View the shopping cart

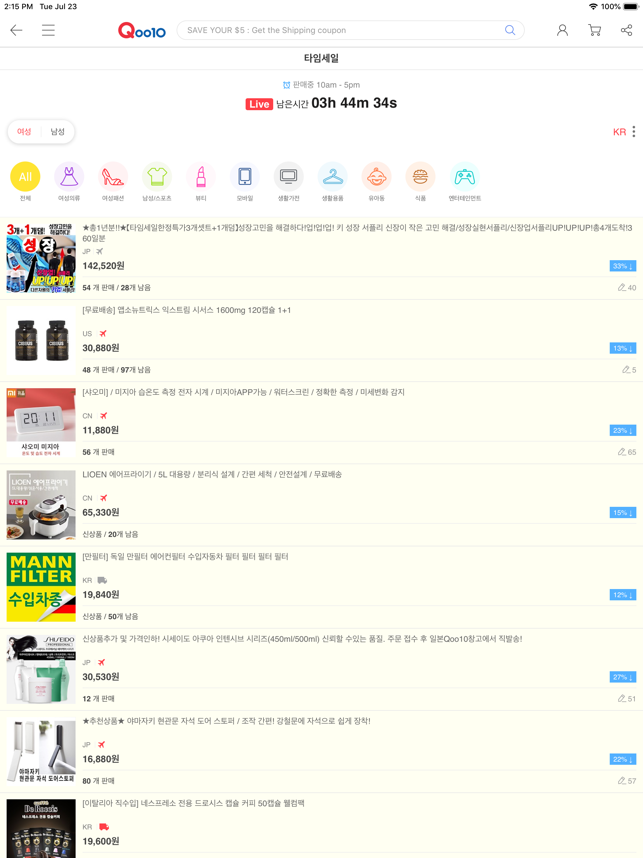pyautogui.click(x=594, y=30)
